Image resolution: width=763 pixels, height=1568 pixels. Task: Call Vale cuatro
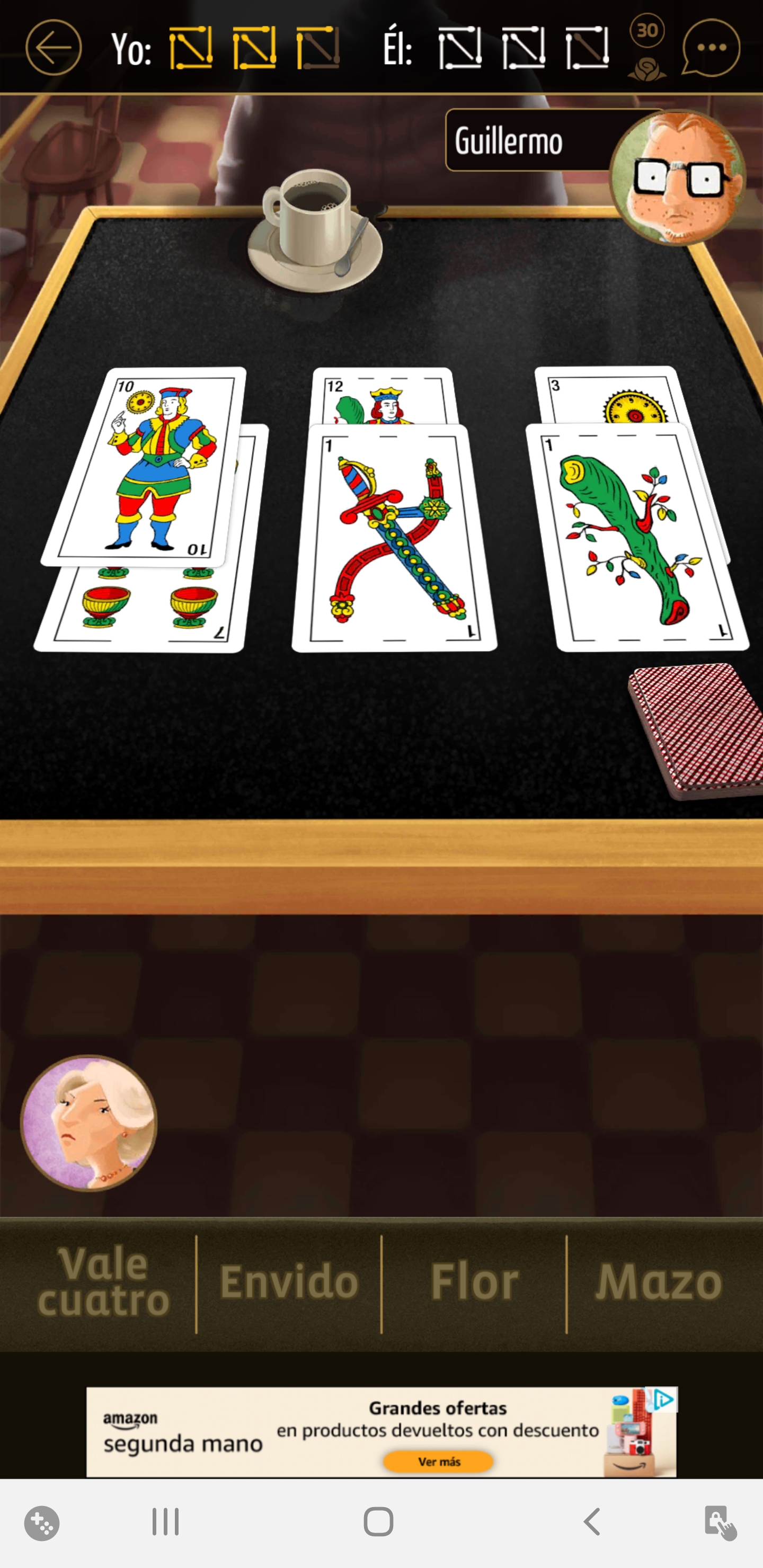(102, 1281)
